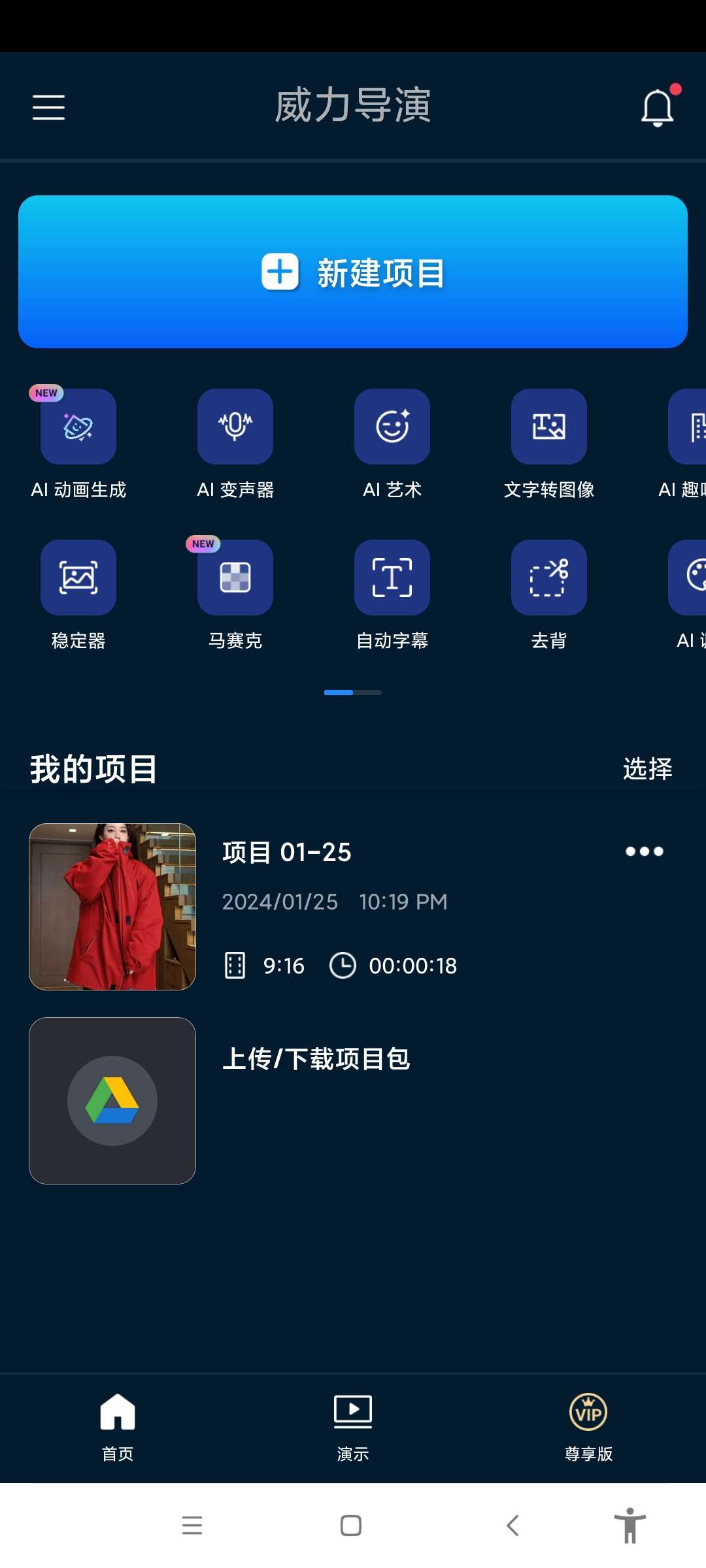Launch the AI 变声器 voice changer

235,427
